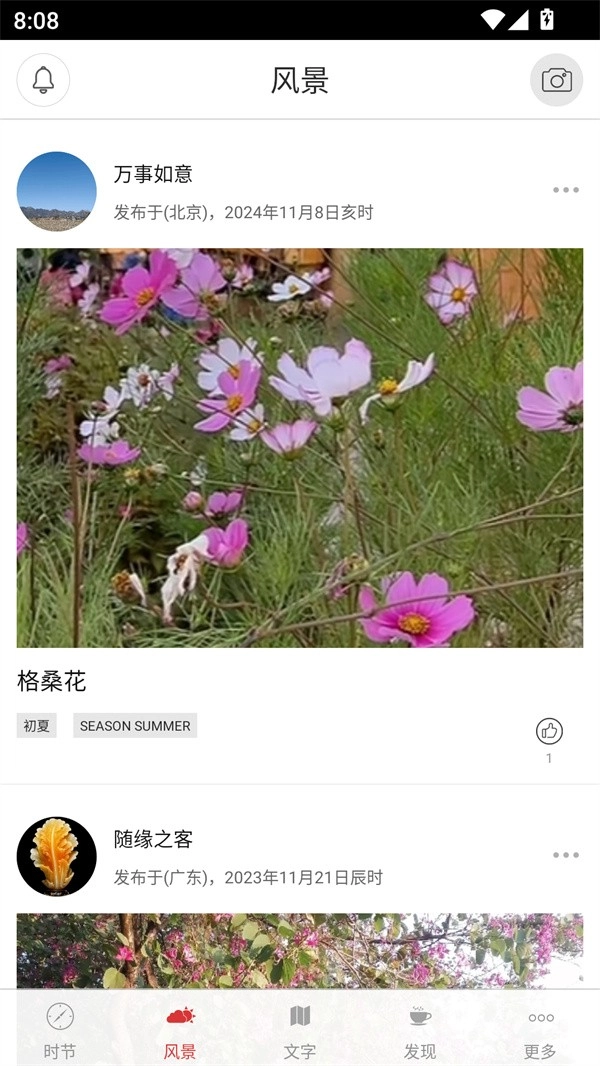Switch to the 时节 tab
This screenshot has height=1066, width=600.
click(x=60, y=1030)
